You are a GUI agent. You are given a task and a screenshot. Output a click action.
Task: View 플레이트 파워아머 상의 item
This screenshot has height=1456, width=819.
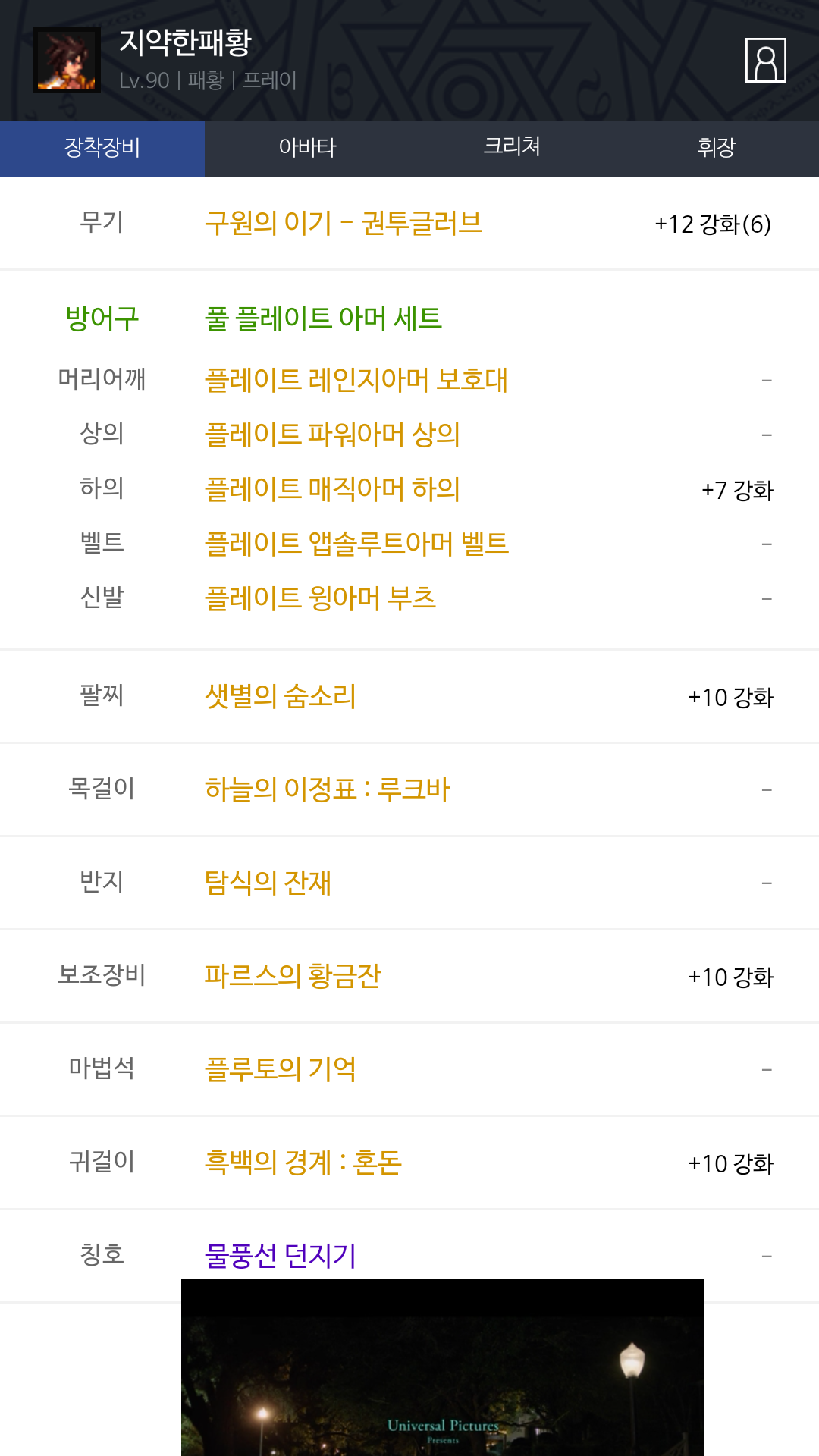click(332, 435)
